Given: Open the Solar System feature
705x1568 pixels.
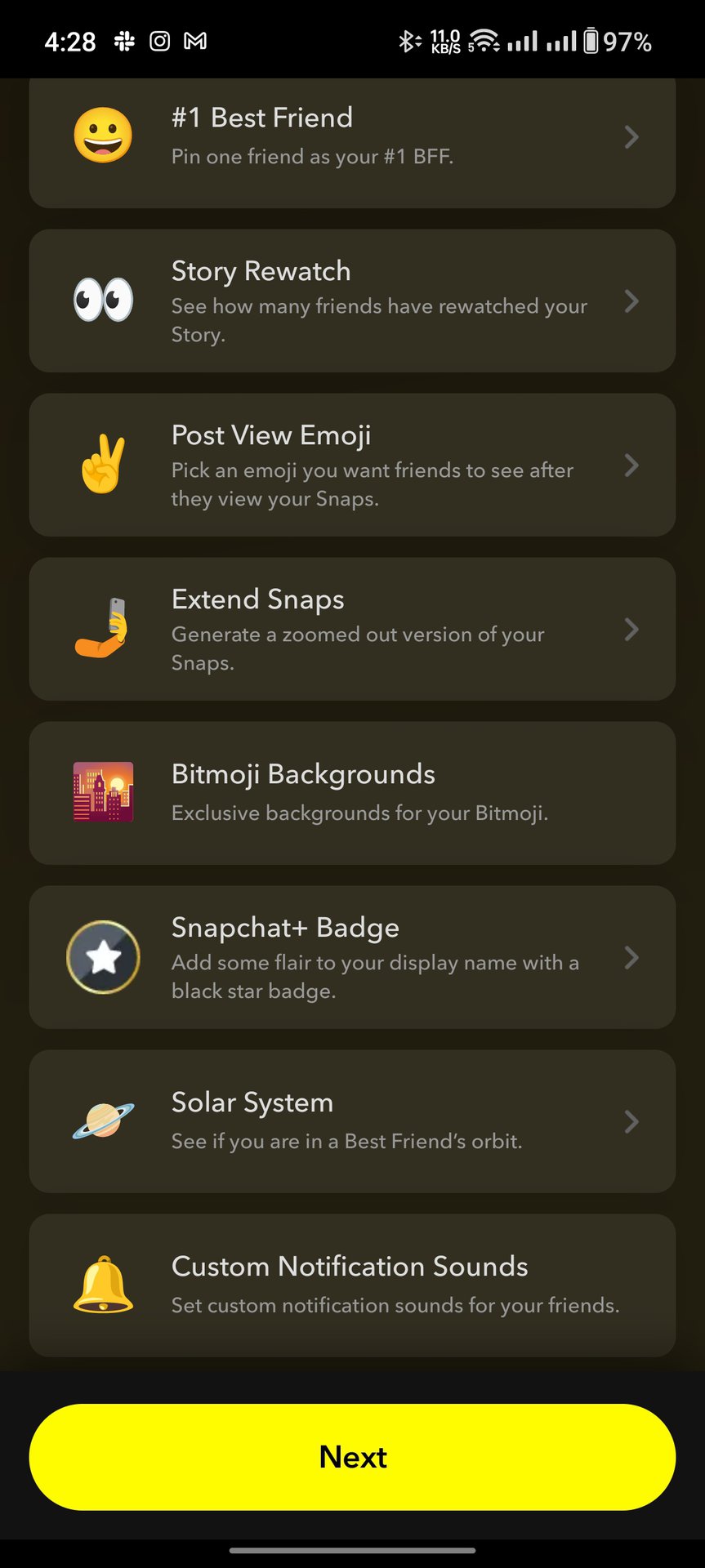Looking at the screenshot, I should click(x=352, y=1121).
